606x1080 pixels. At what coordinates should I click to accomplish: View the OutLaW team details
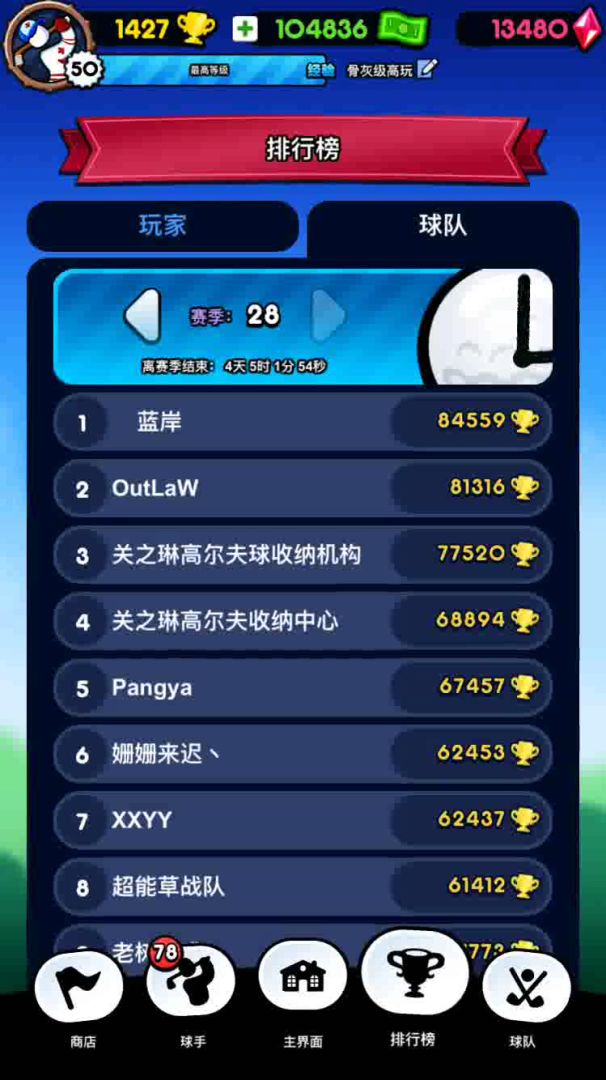point(302,488)
